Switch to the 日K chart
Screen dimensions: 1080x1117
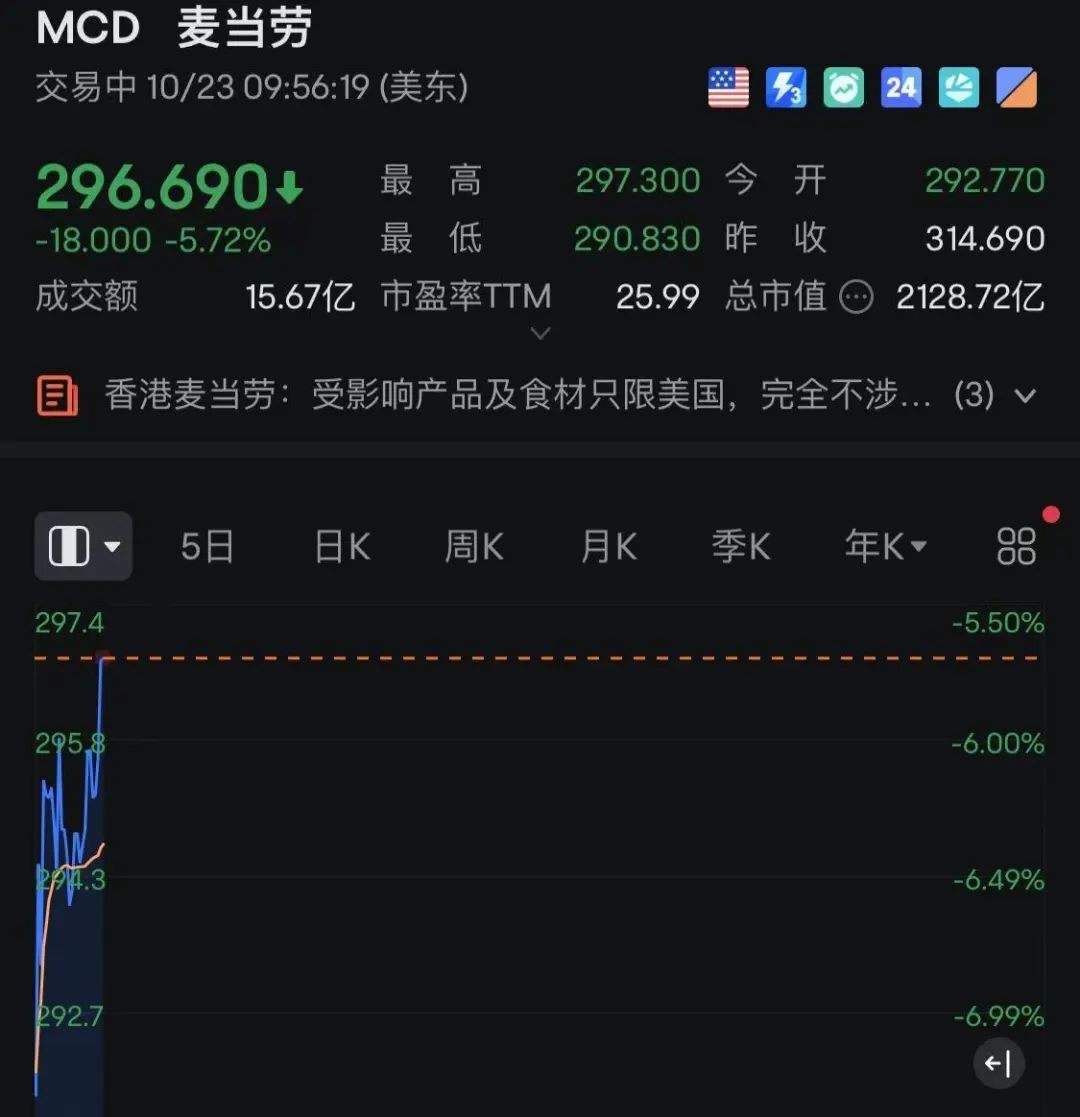click(x=342, y=547)
